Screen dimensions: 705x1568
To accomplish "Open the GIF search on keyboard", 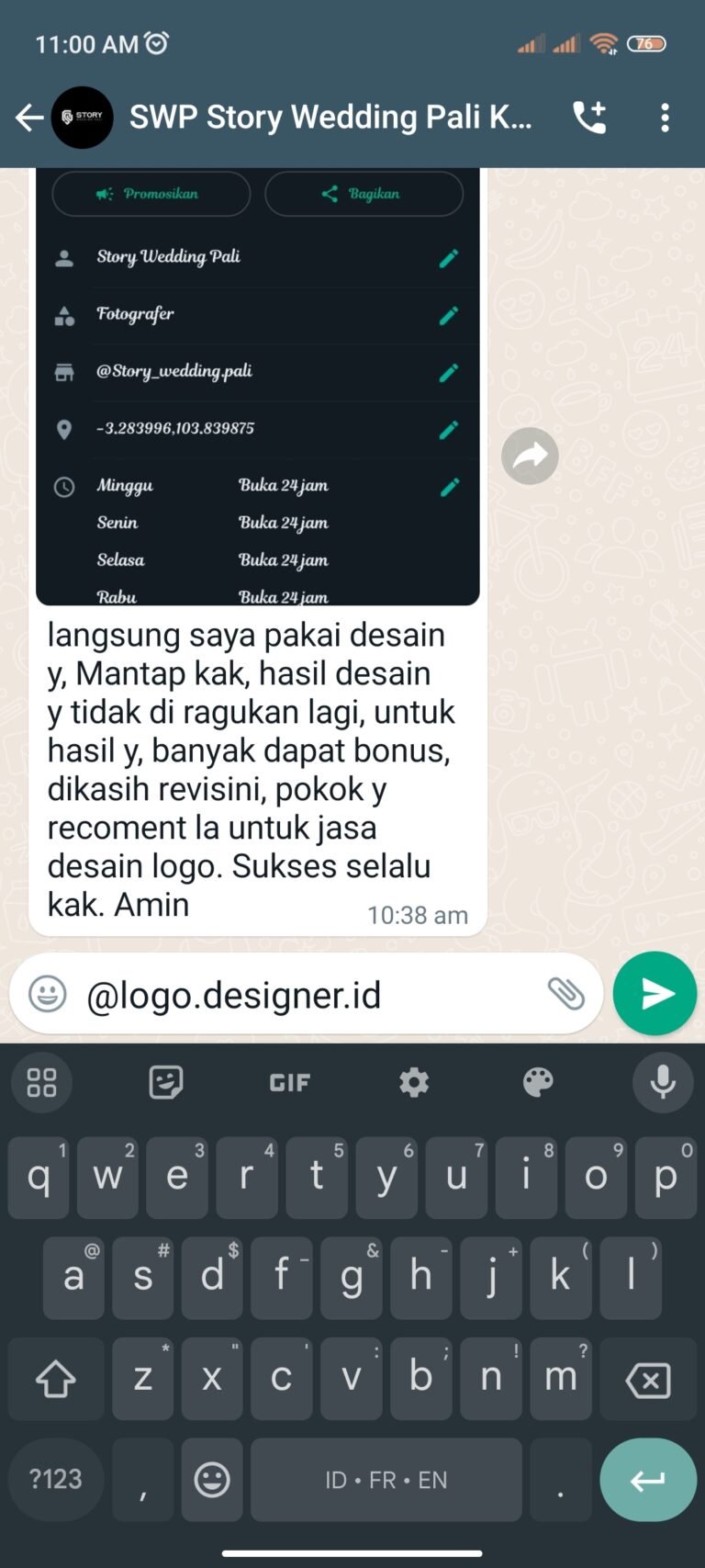I will [x=289, y=1083].
